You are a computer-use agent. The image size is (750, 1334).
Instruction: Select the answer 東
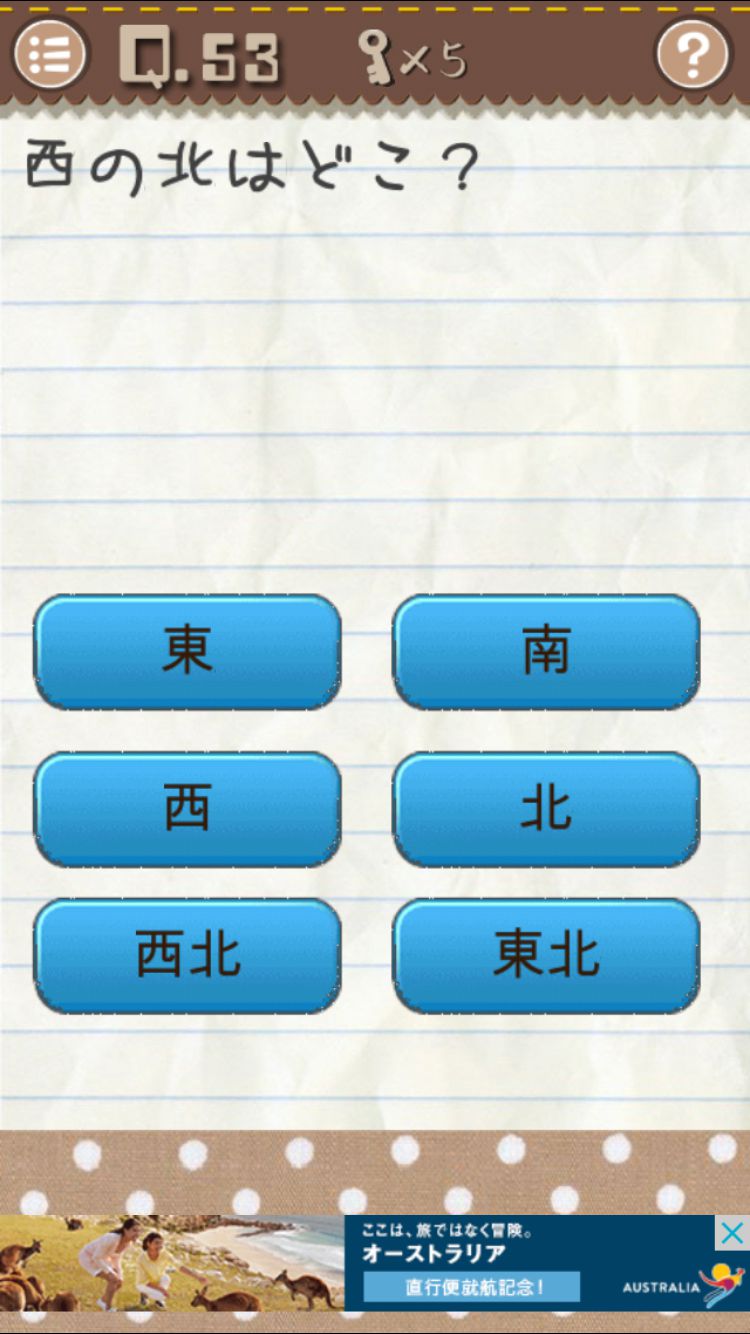[188, 652]
